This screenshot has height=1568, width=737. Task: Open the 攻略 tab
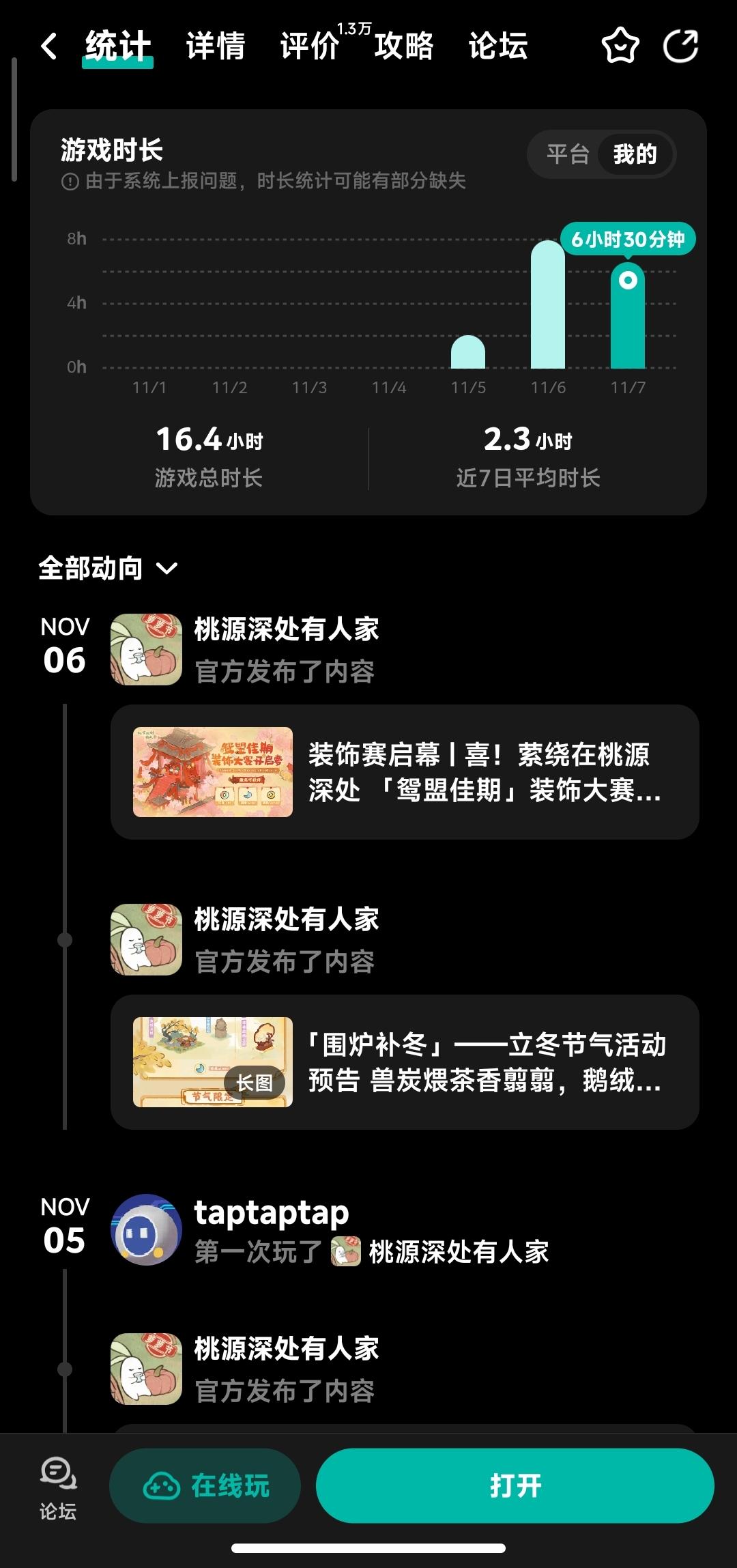point(403,46)
